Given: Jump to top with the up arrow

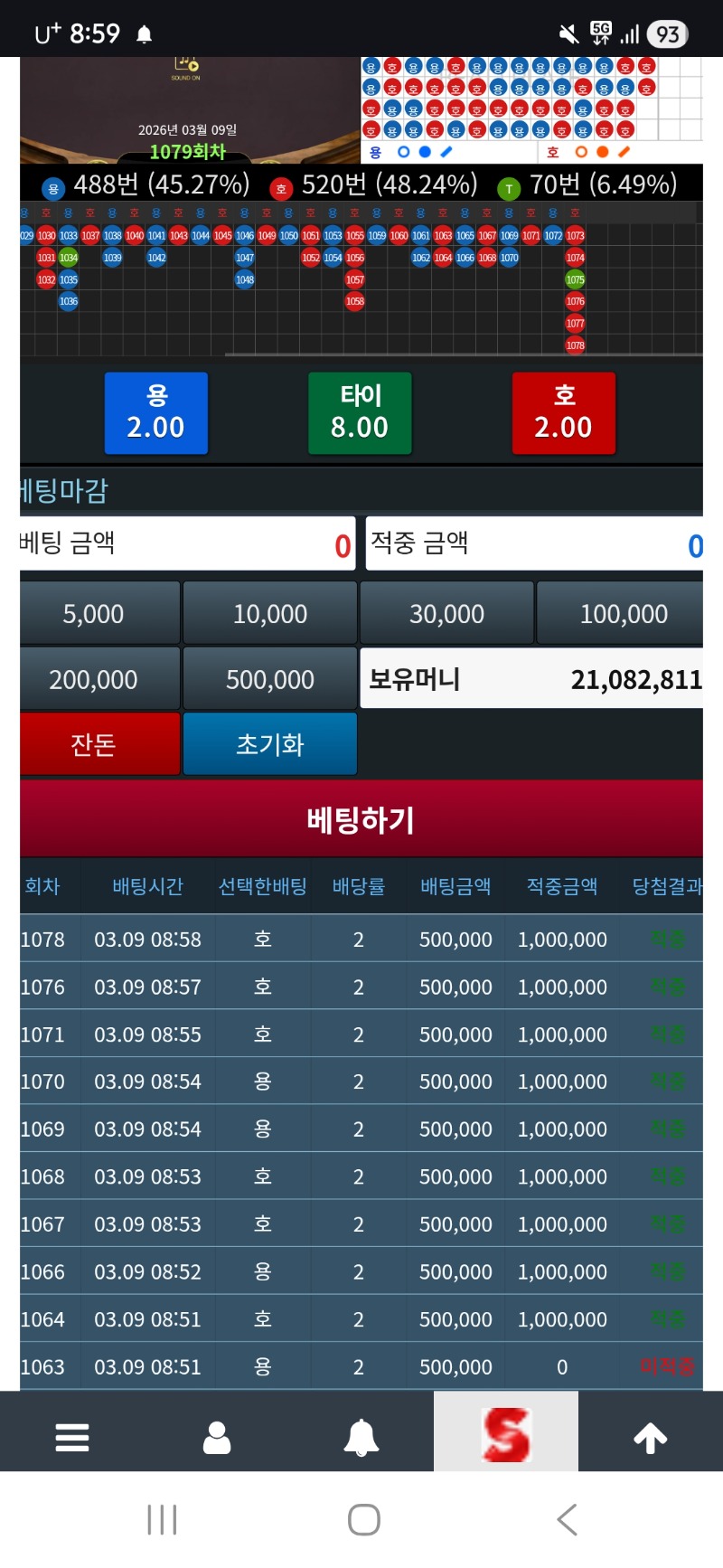Looking at the screenshot, I should click(x=650, y=1437).
